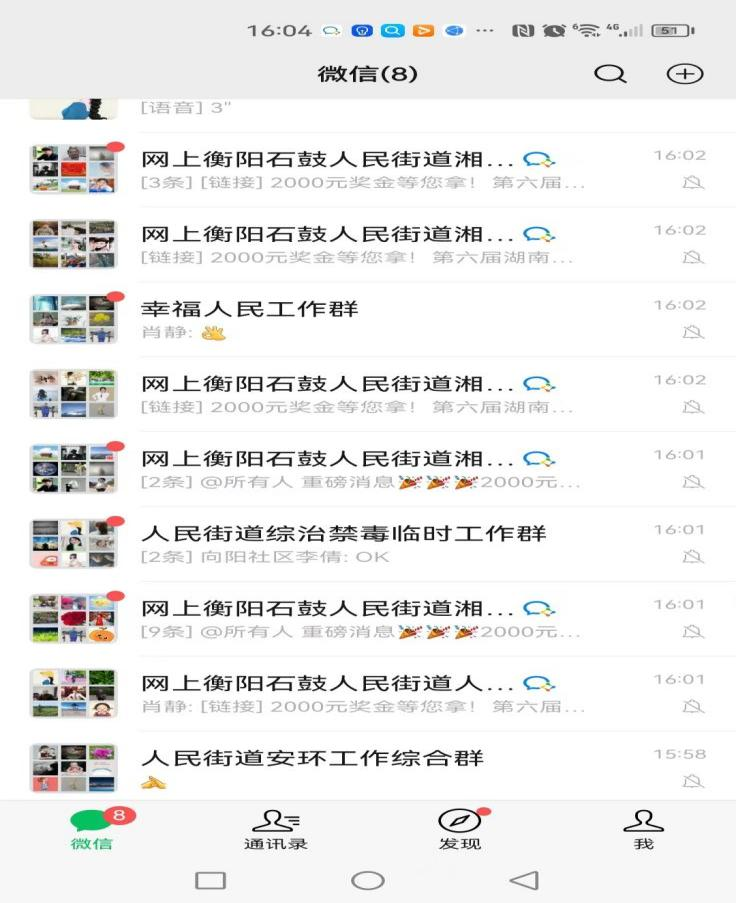Image resolution: width=736 pixels, height=903 pixels.
Task: Go to the 我 profile tab
Action: click(643, 830)
